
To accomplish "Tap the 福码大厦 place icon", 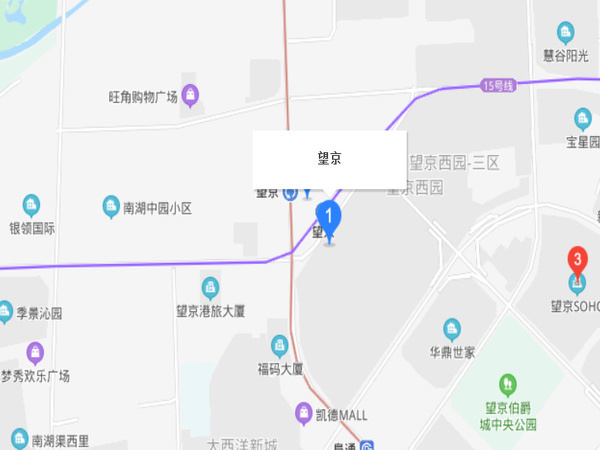I will click(279, 345).
